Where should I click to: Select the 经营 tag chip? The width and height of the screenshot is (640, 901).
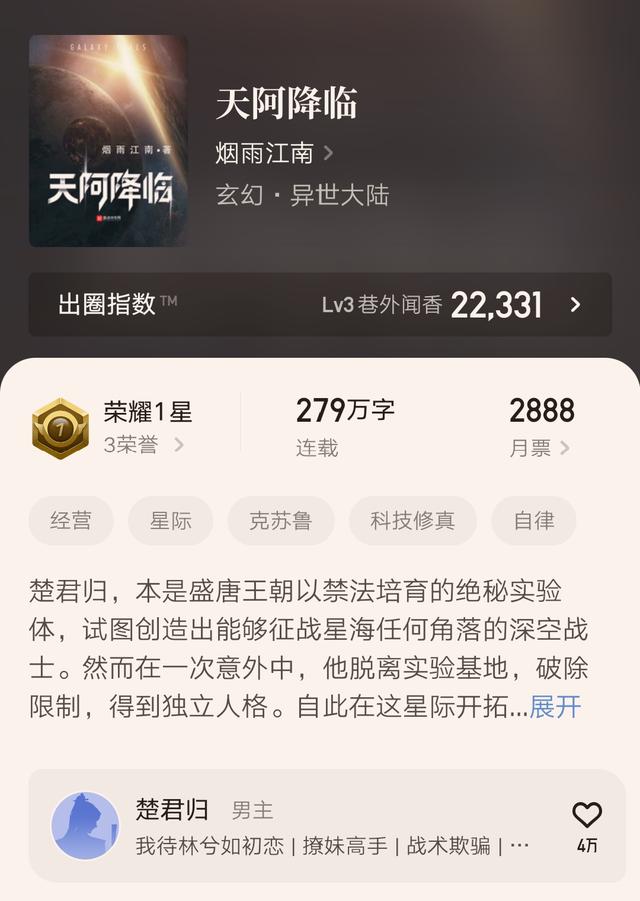point(71,521)
